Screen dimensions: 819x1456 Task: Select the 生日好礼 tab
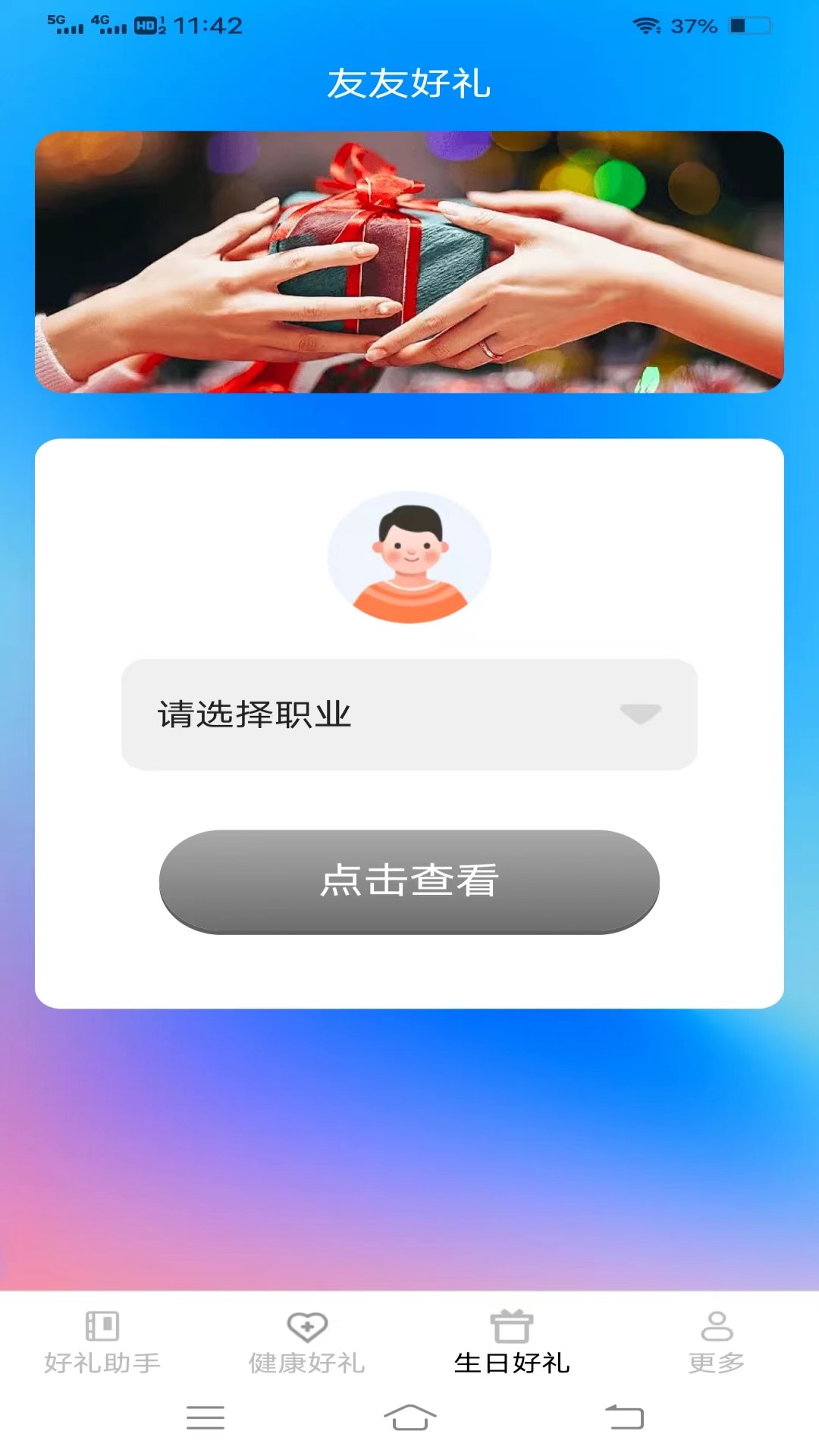tap(512, 1344)
